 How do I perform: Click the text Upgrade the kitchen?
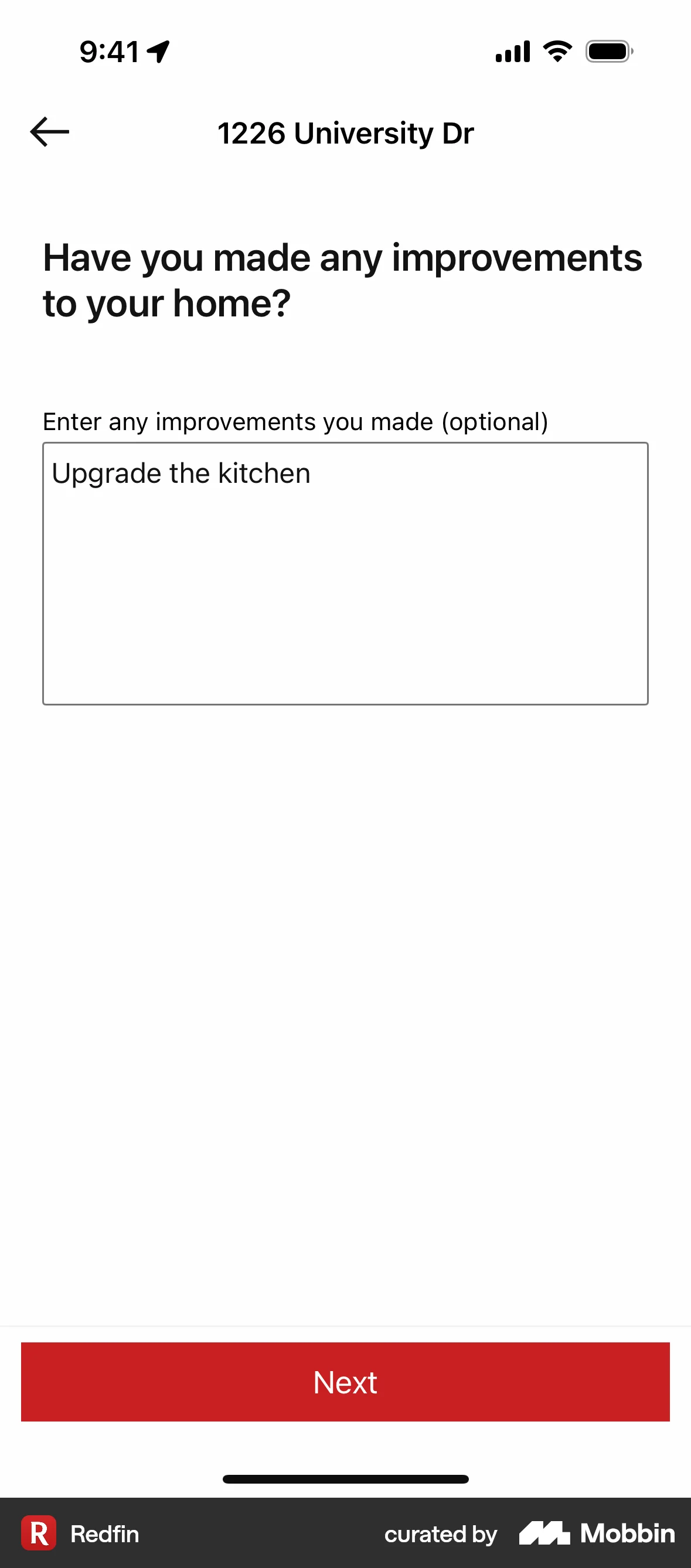pos(182,473)
